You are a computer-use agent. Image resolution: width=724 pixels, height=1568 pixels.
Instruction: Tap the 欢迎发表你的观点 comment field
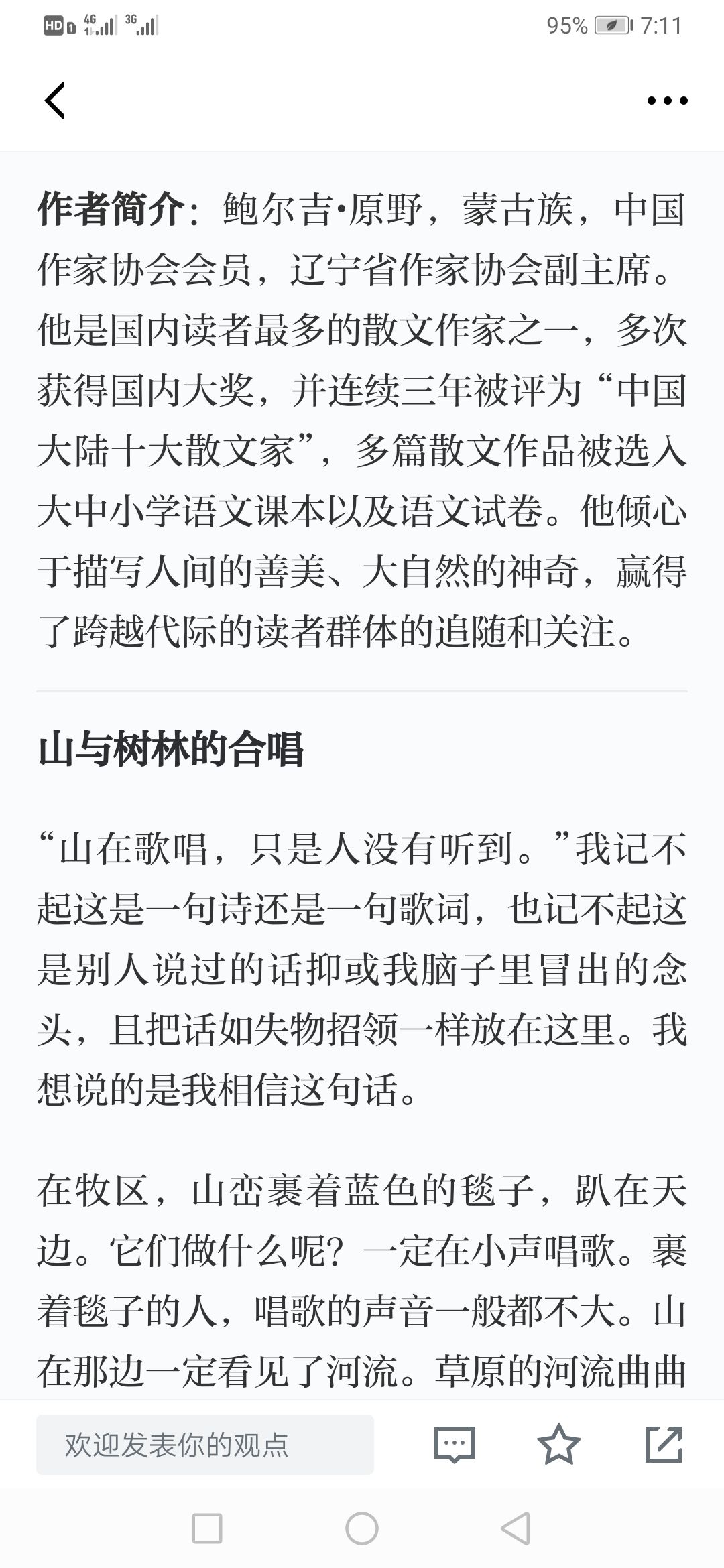coord(204,1445)
